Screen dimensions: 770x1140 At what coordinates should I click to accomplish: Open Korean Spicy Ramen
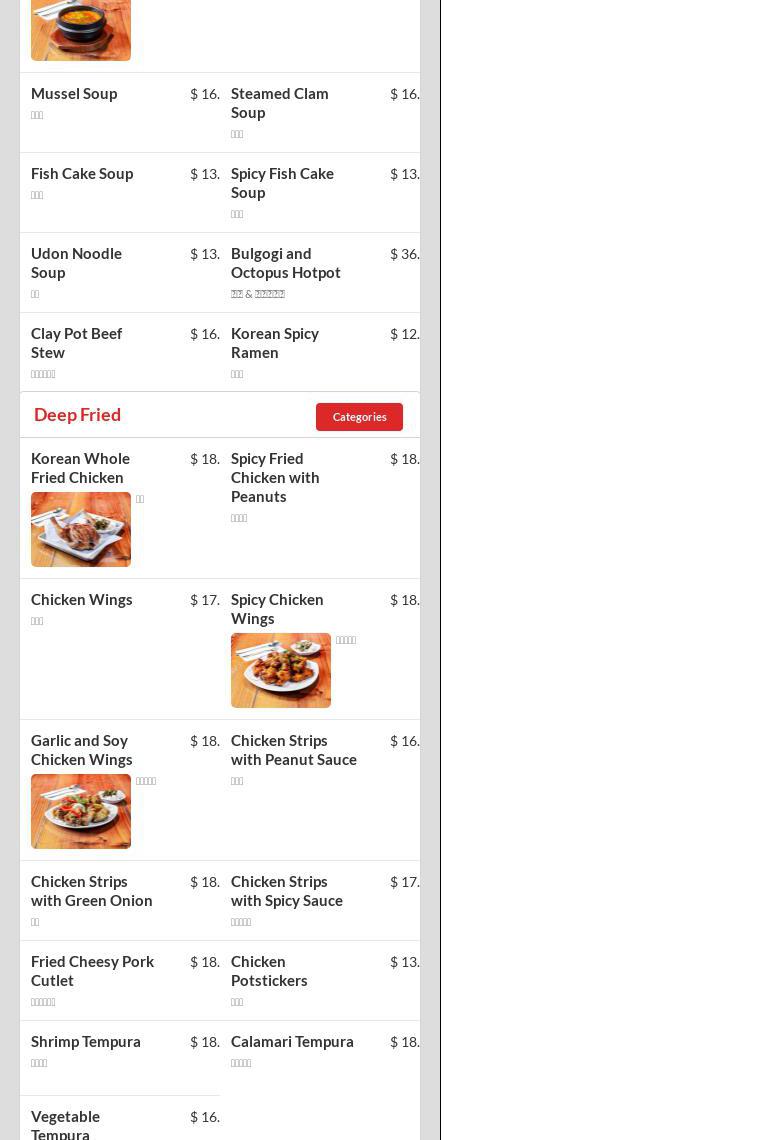[x=275, y=343]
